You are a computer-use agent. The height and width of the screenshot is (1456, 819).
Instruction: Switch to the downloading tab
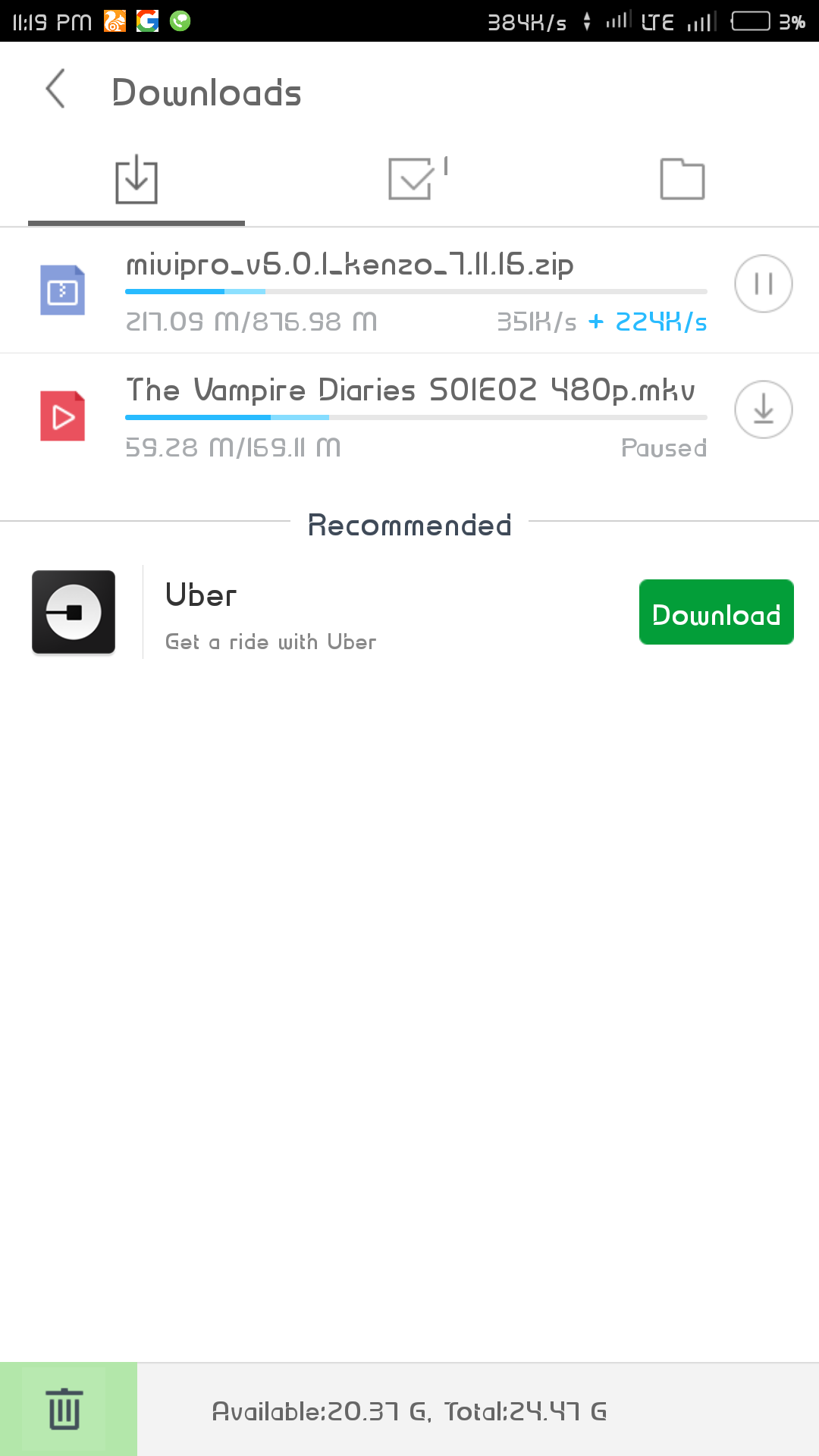click(136, 180)
